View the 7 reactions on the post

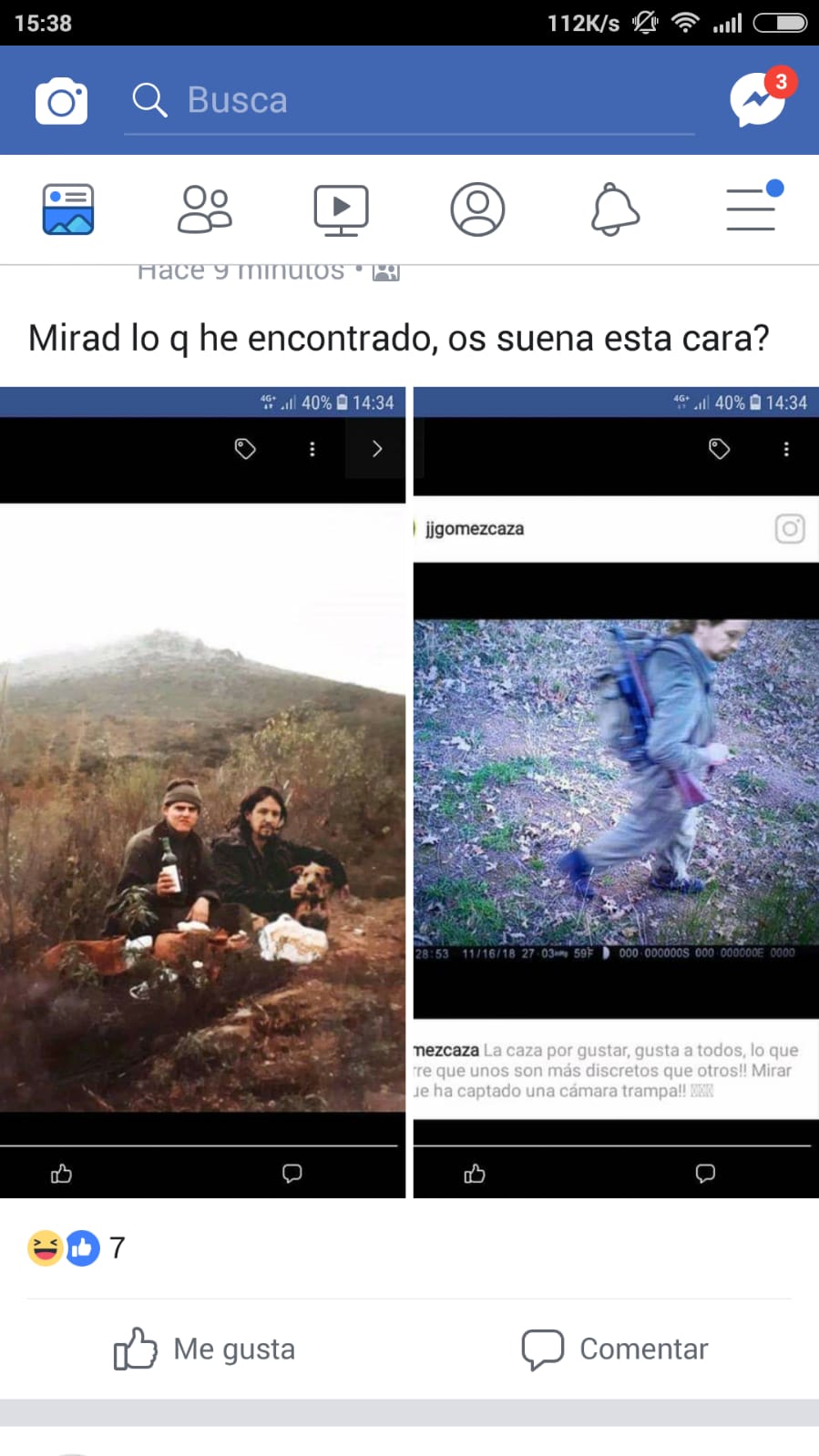[x=77, y=1247]
